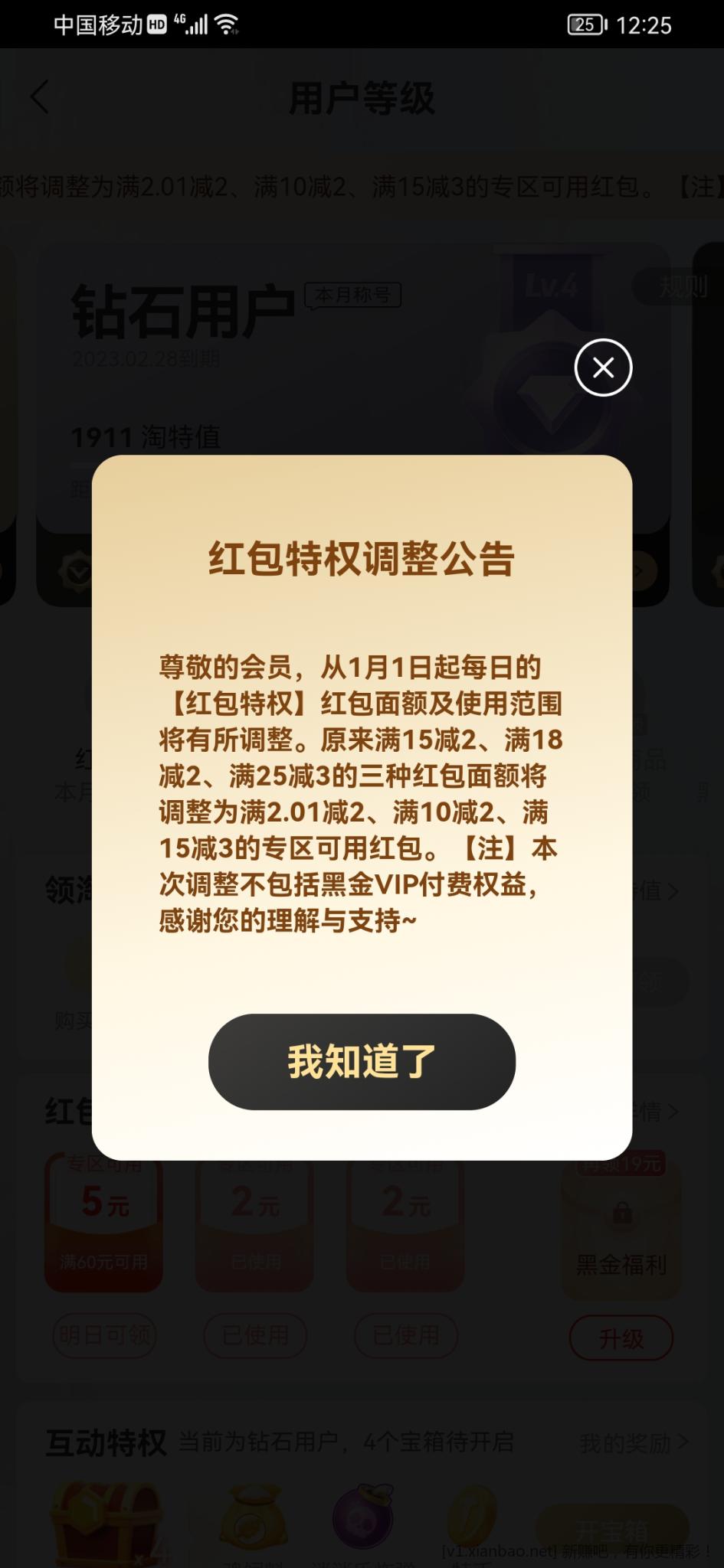
Task: Tap the 我知道了 button
Action: (x=362, y=1061)
